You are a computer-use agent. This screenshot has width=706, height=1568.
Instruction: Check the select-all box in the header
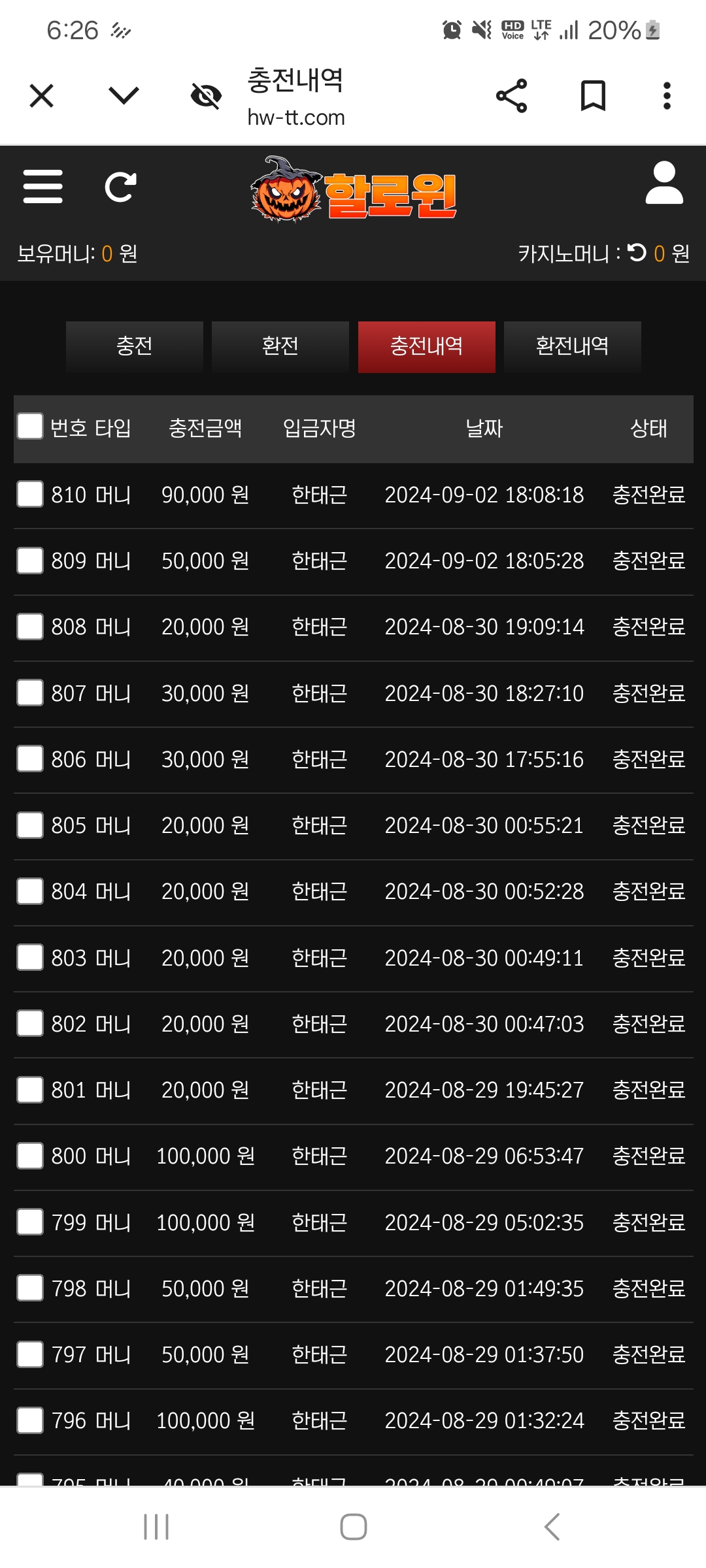(x=30, y=426)
